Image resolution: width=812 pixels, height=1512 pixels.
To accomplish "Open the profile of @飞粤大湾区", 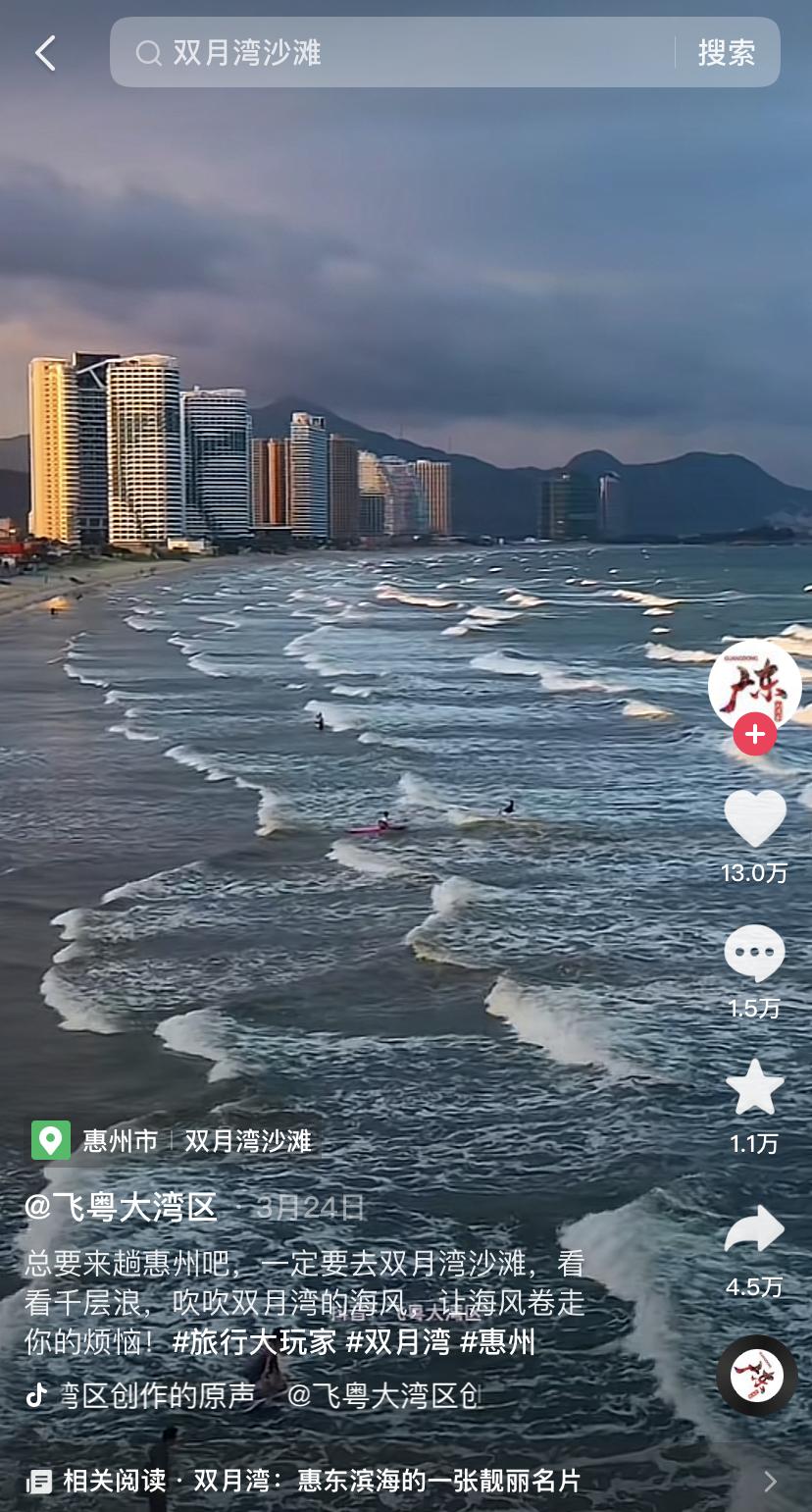I will [x=118, y=1207].
